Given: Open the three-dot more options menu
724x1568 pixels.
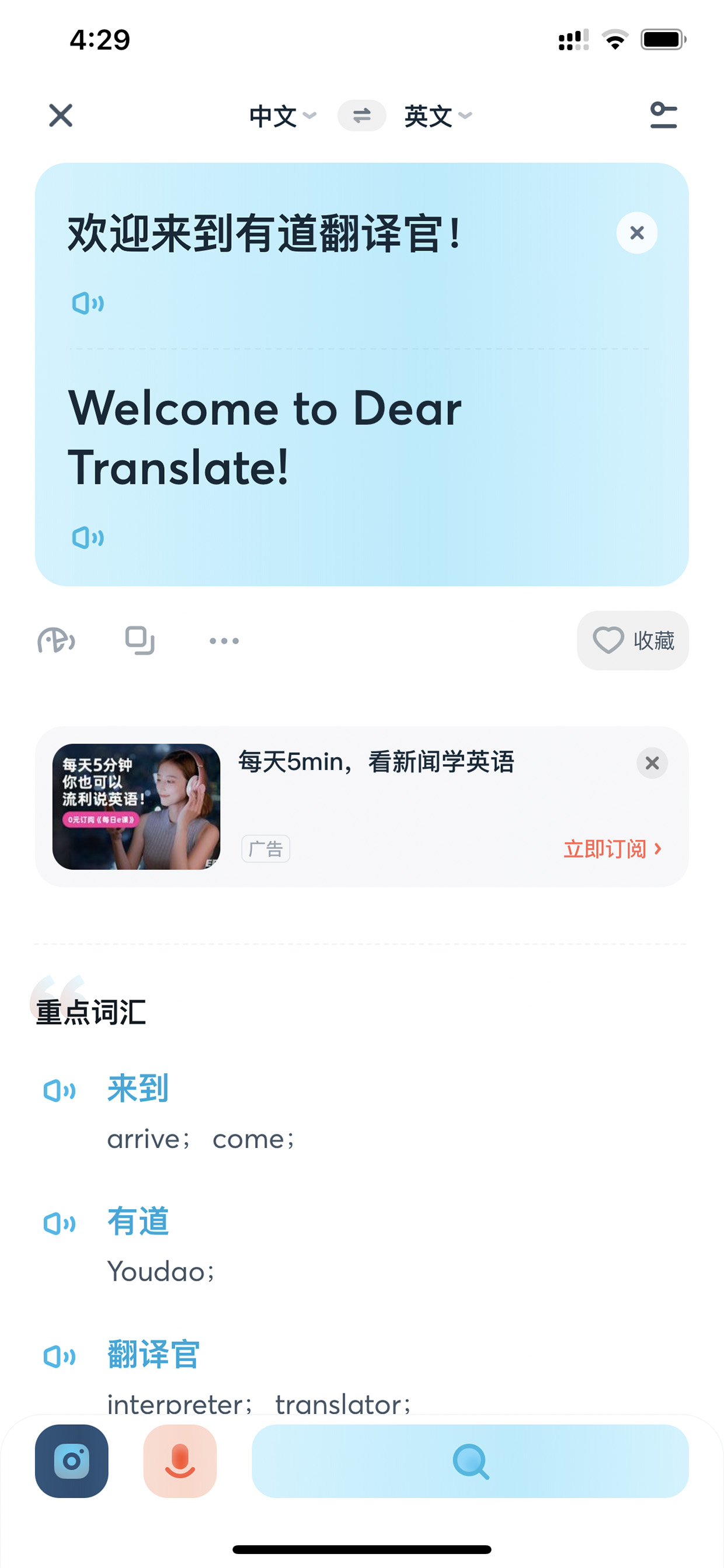Looking at the screenshot, I should click(x=224, y=640).
